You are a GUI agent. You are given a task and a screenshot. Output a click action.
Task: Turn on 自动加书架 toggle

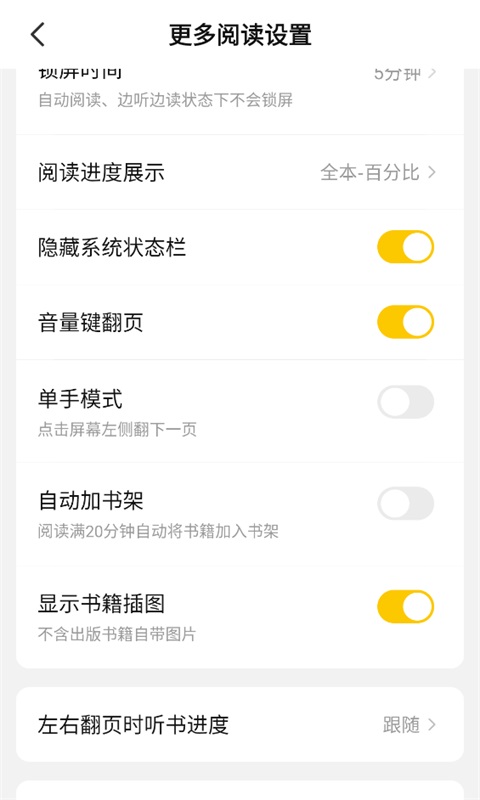point(406,504)
